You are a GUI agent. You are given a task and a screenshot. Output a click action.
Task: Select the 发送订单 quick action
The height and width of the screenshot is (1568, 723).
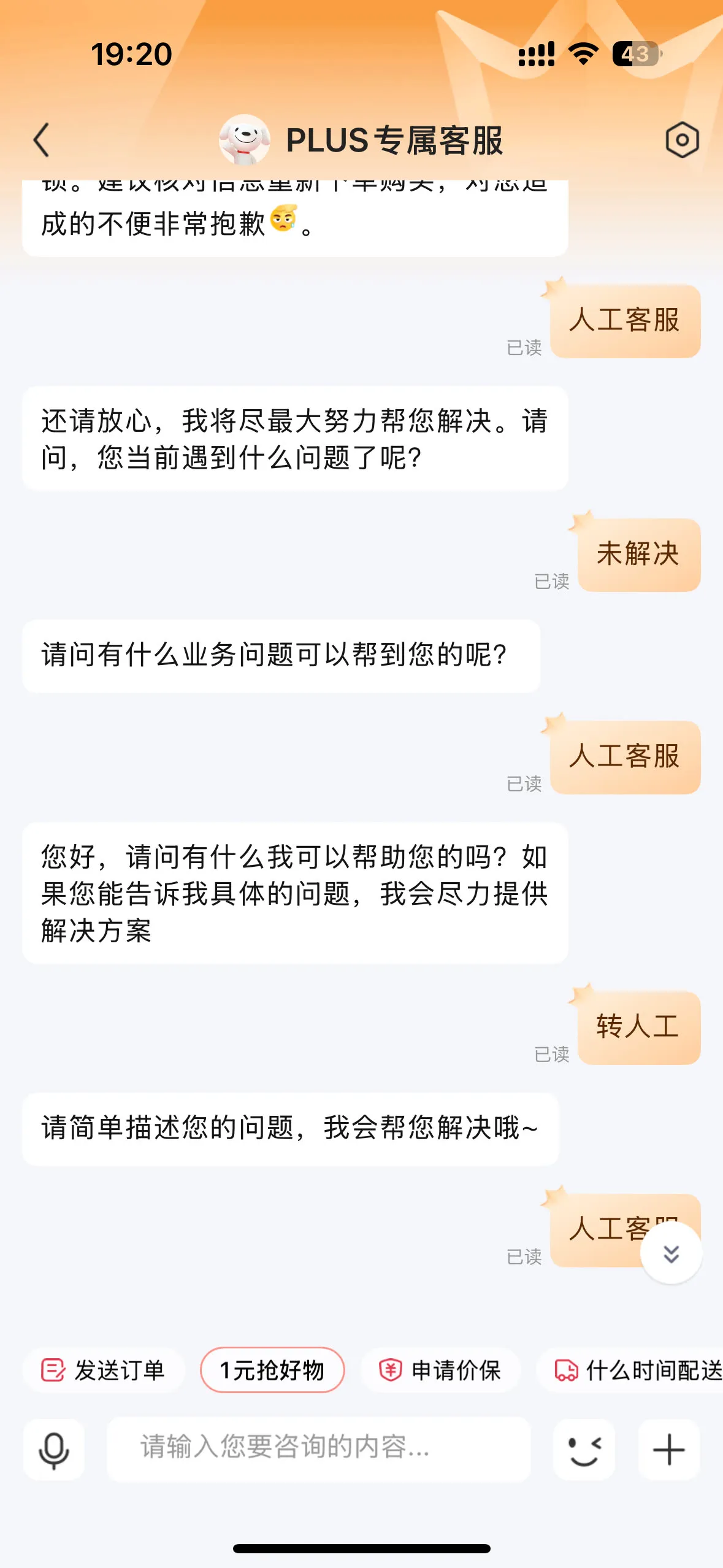pyautogui.click(x=103, y=1370)
